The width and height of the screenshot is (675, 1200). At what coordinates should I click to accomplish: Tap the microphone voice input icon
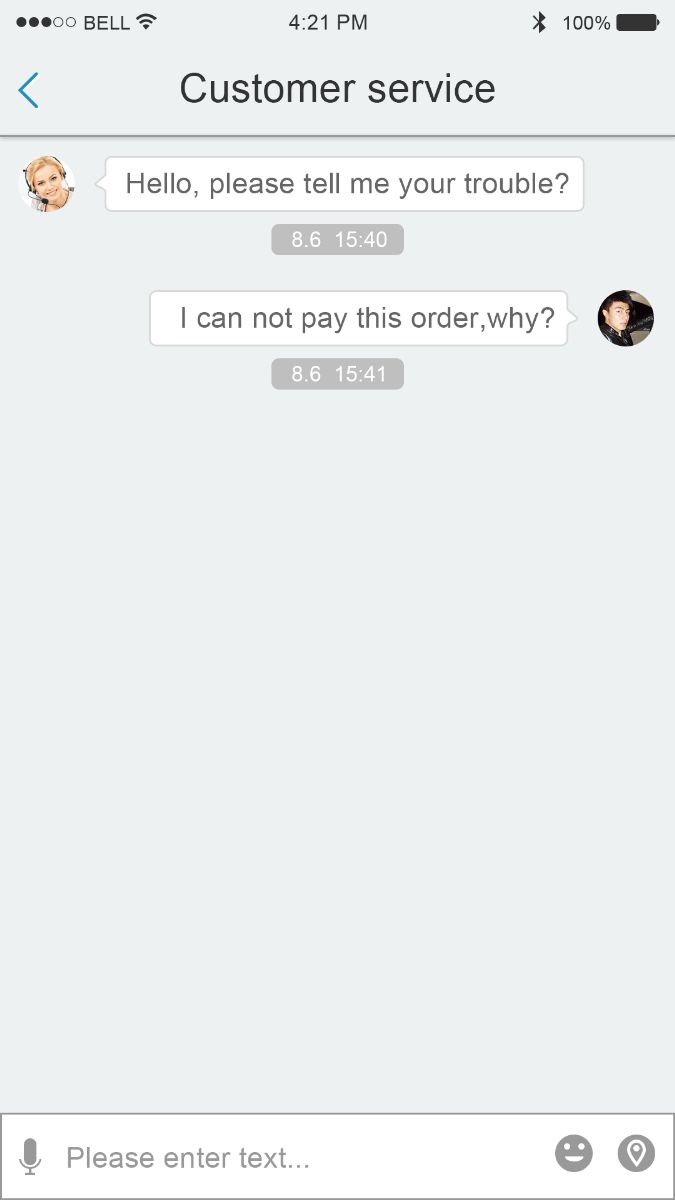30,1156
